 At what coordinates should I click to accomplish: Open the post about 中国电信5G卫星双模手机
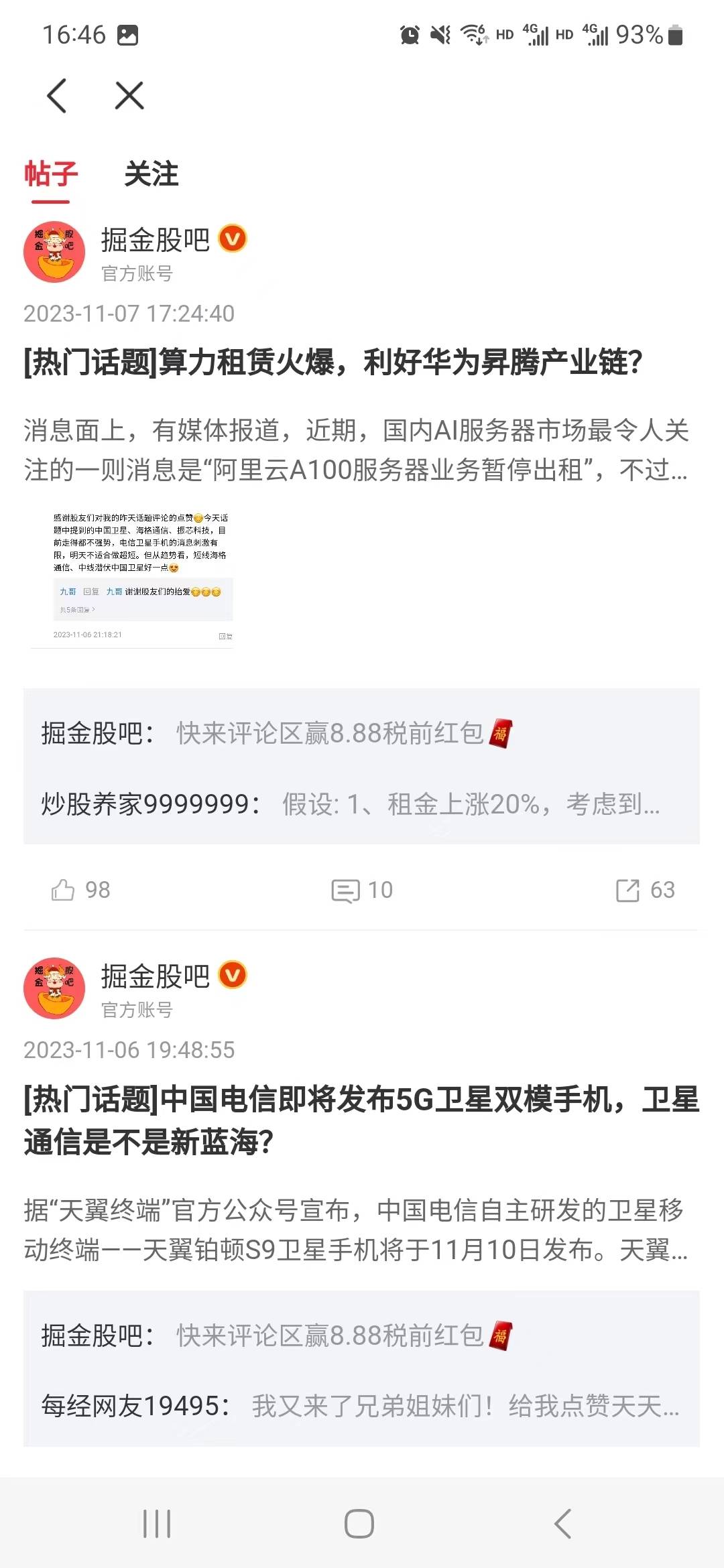pyautogui.click(x=361, y=1120)
